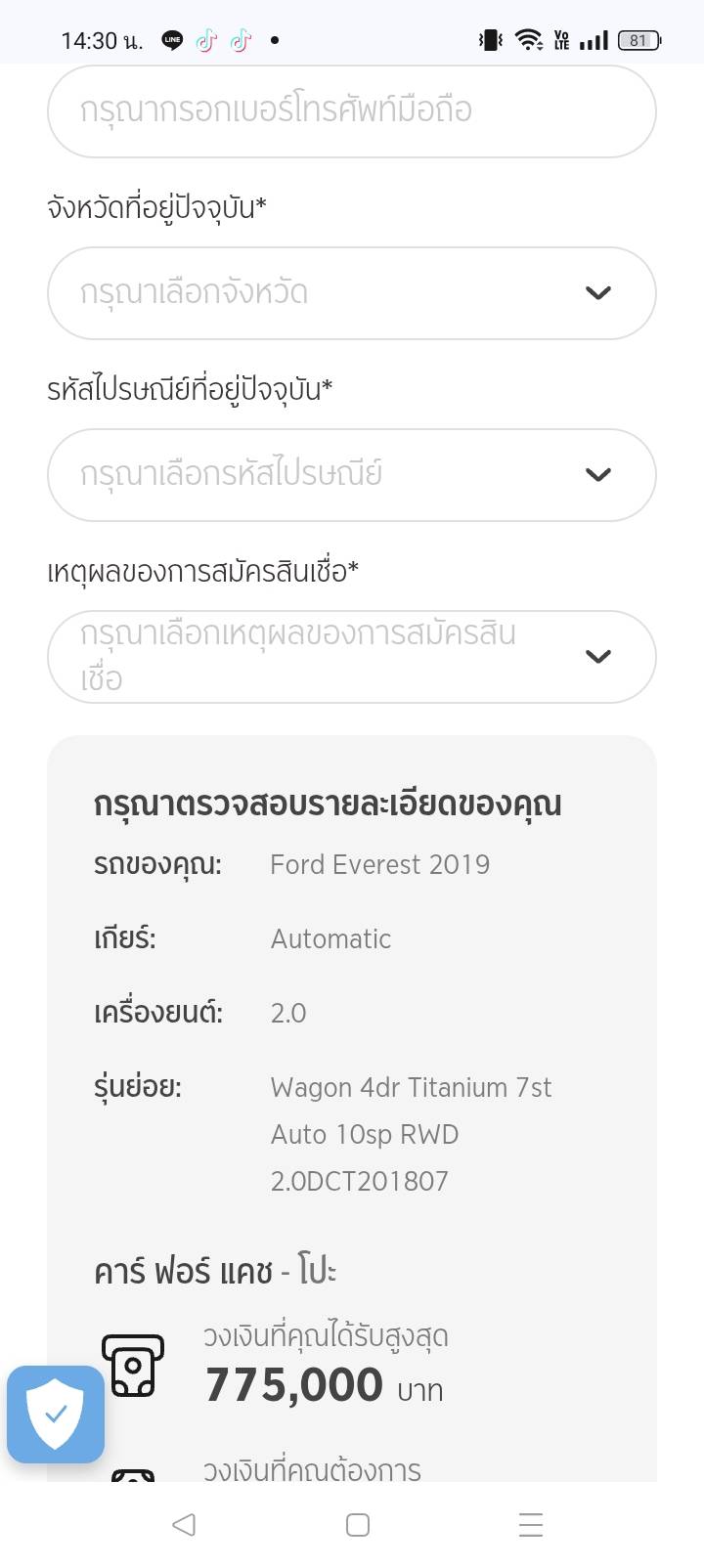704x1568 pixels.
Task: Open recent apps from the navigation bar
Action: [530, 1525]
